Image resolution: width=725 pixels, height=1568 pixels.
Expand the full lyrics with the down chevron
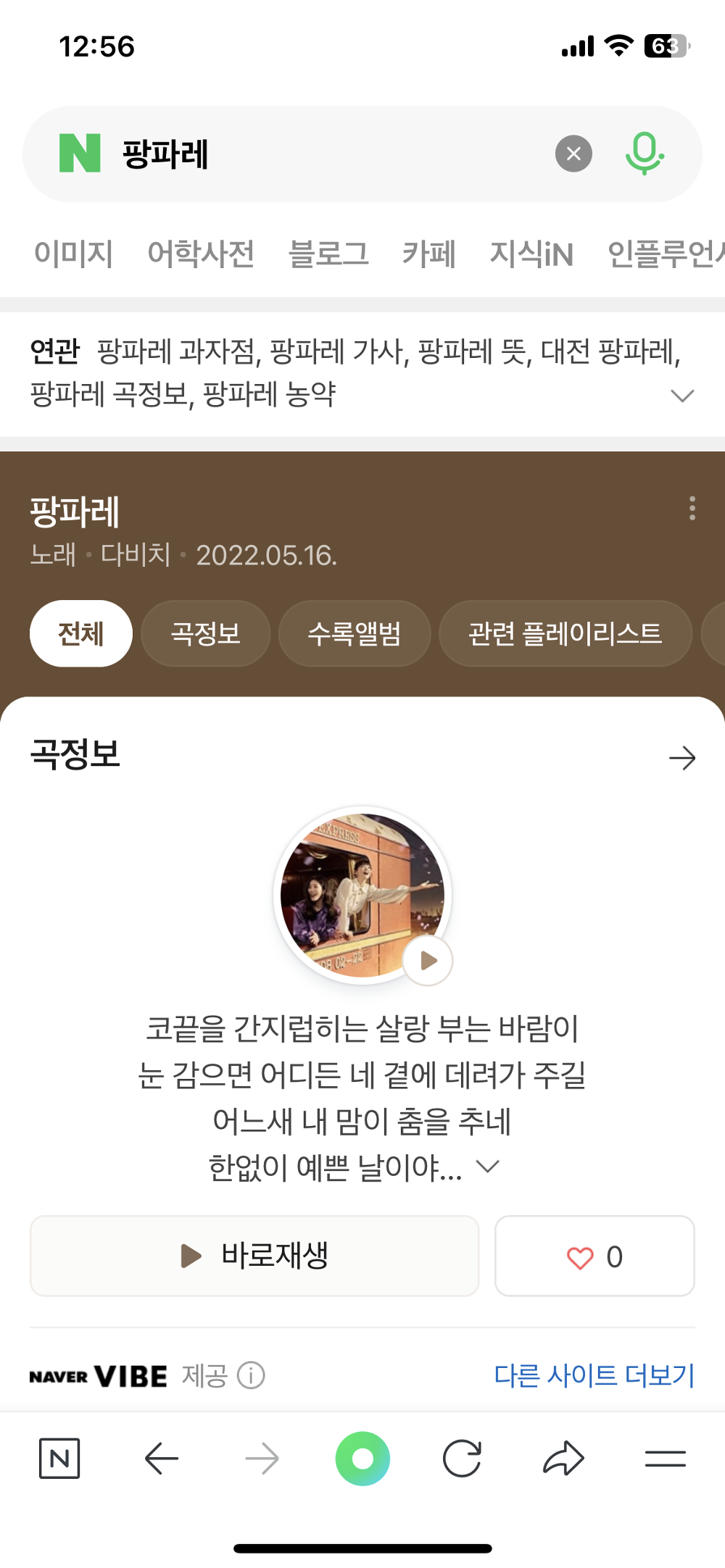[x=487, y=1166]
